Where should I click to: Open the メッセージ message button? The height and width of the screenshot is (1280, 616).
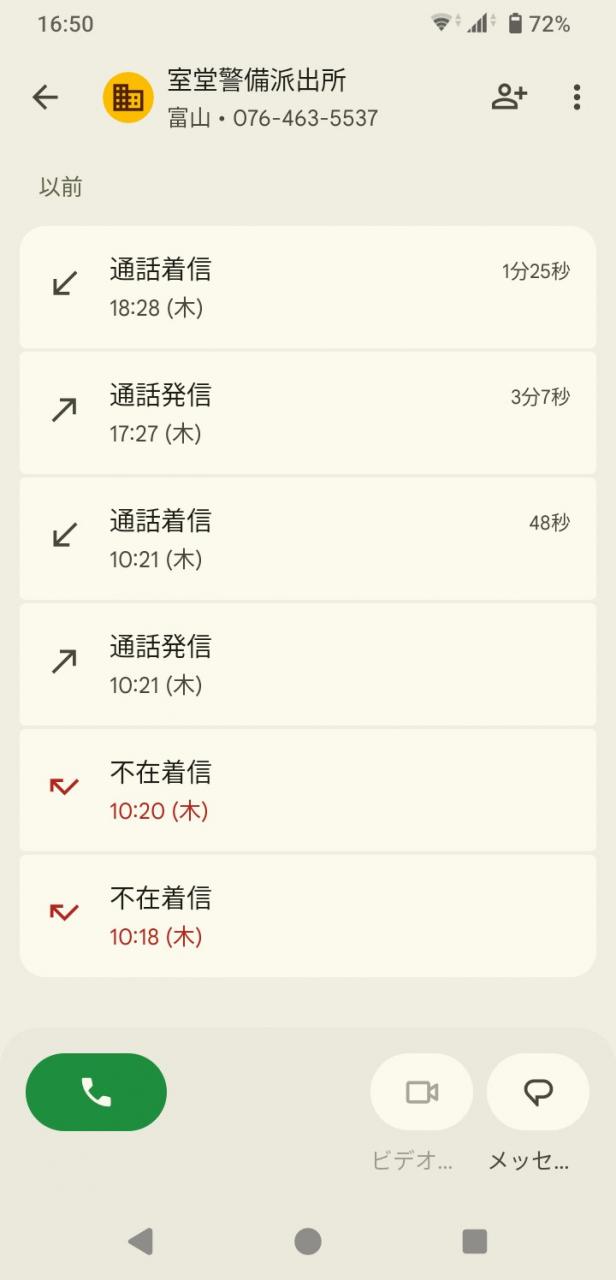(x=538, y=1092)
